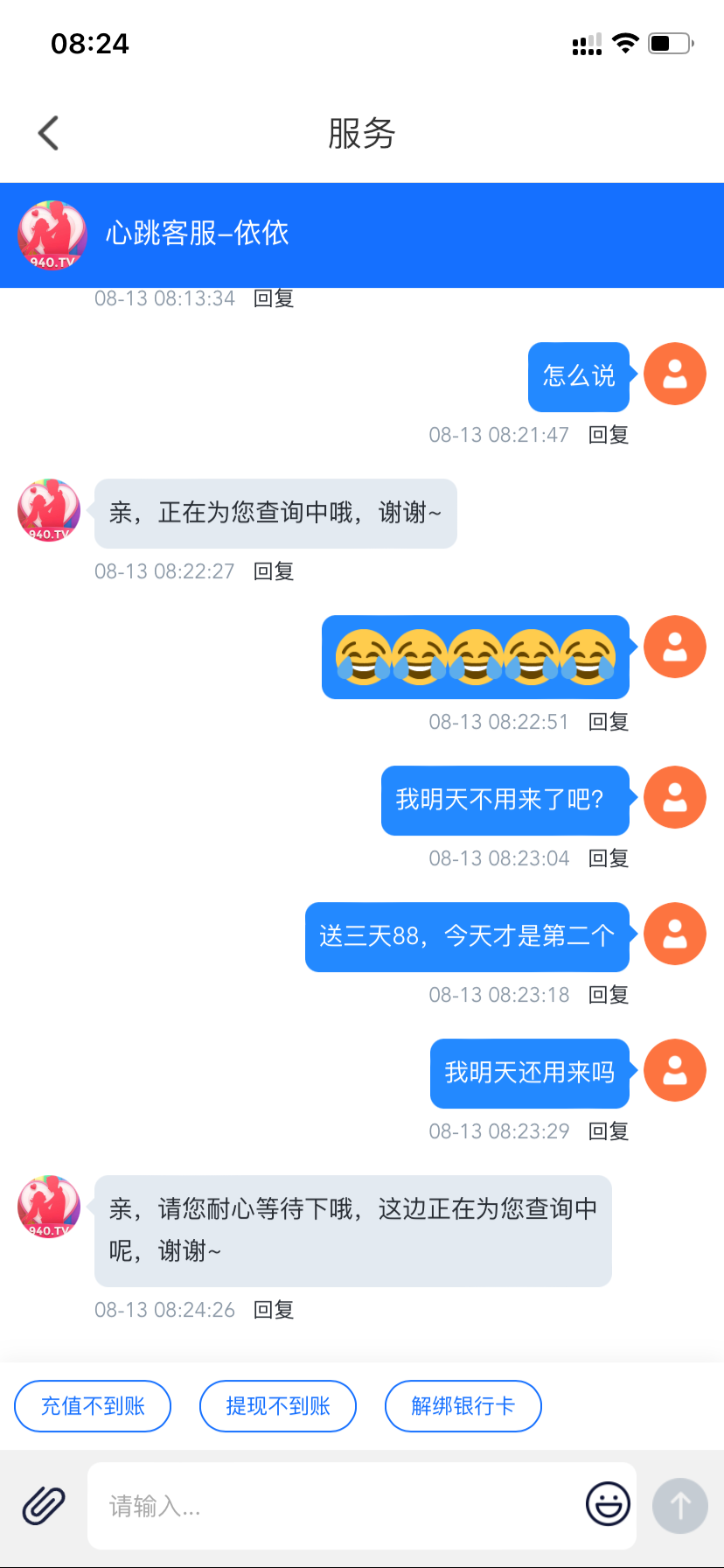The width and height of the screenshot is (724, 1568).
Task: Reply to 送三天88 message
Action: (x=609, y=995)
